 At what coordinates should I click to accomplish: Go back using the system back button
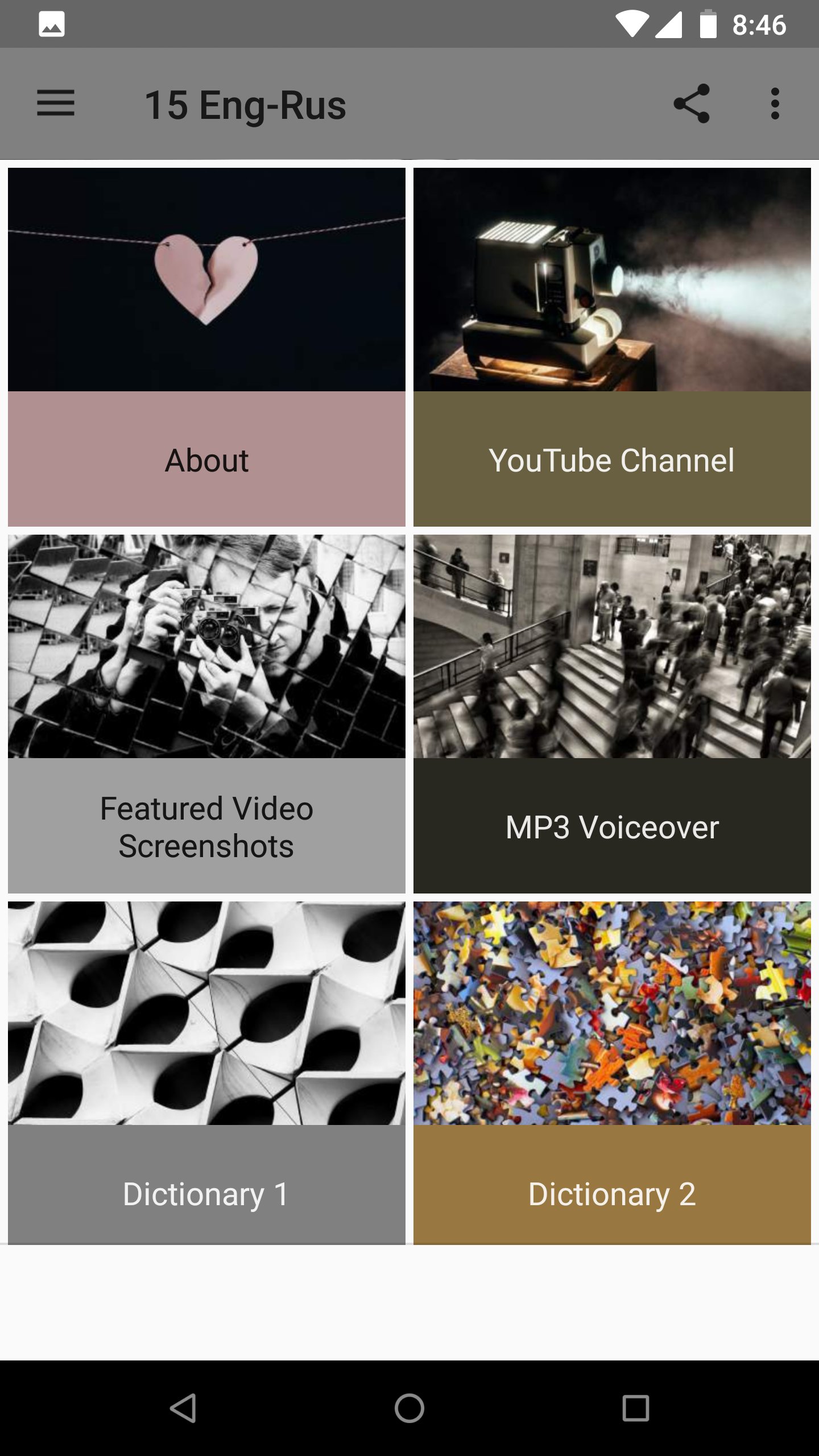pos(183,1408)
